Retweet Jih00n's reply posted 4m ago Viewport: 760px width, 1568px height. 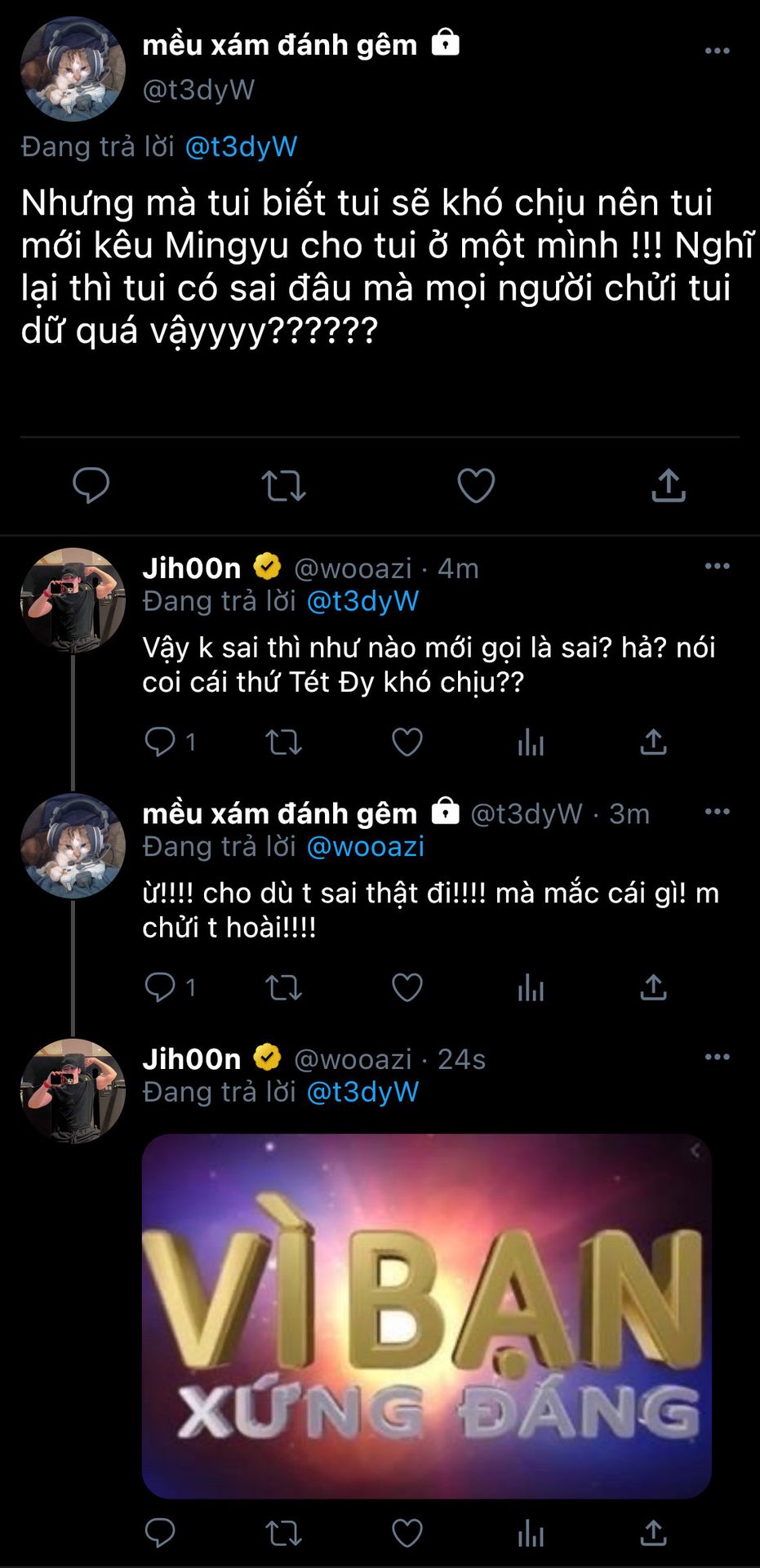point(283,742)
